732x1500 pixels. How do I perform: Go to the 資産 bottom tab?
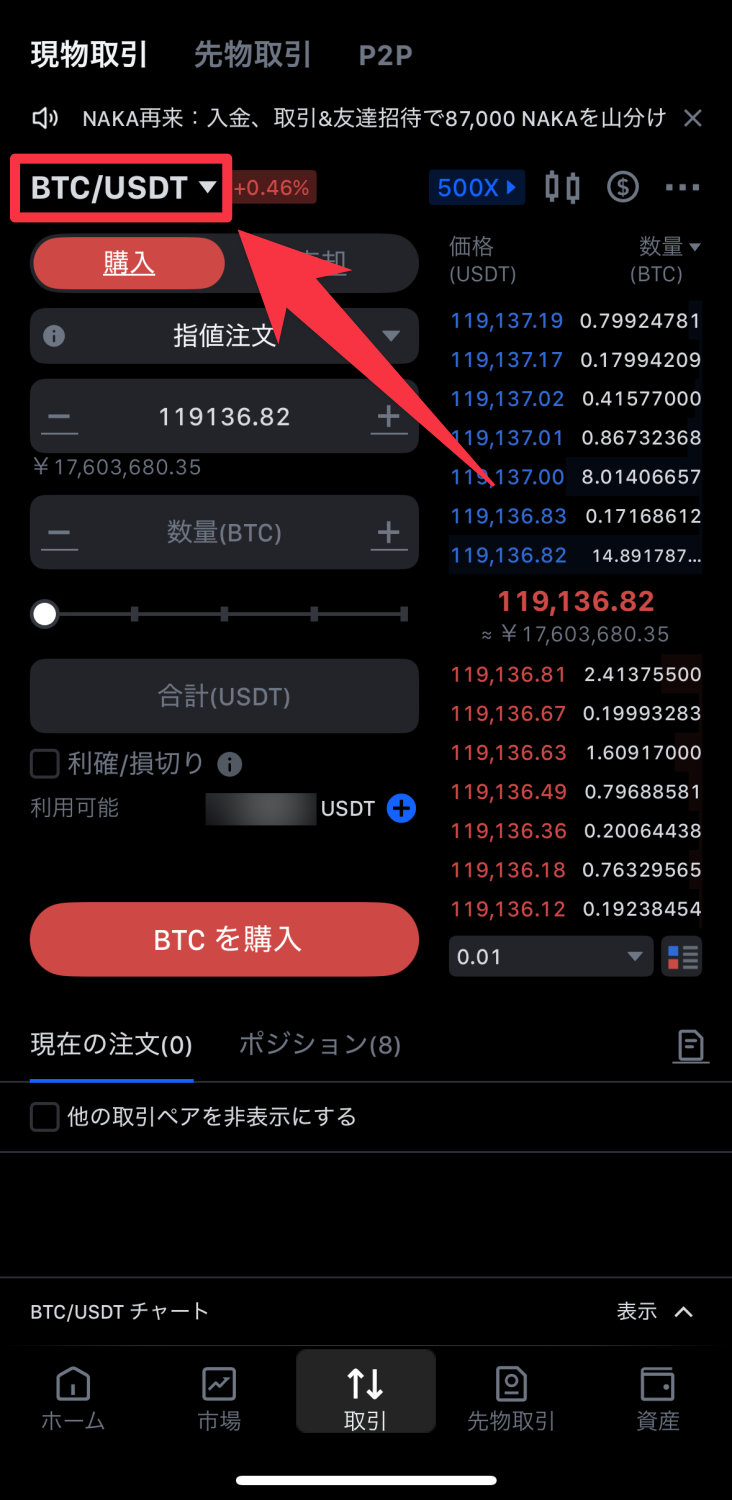[657, 1397]
